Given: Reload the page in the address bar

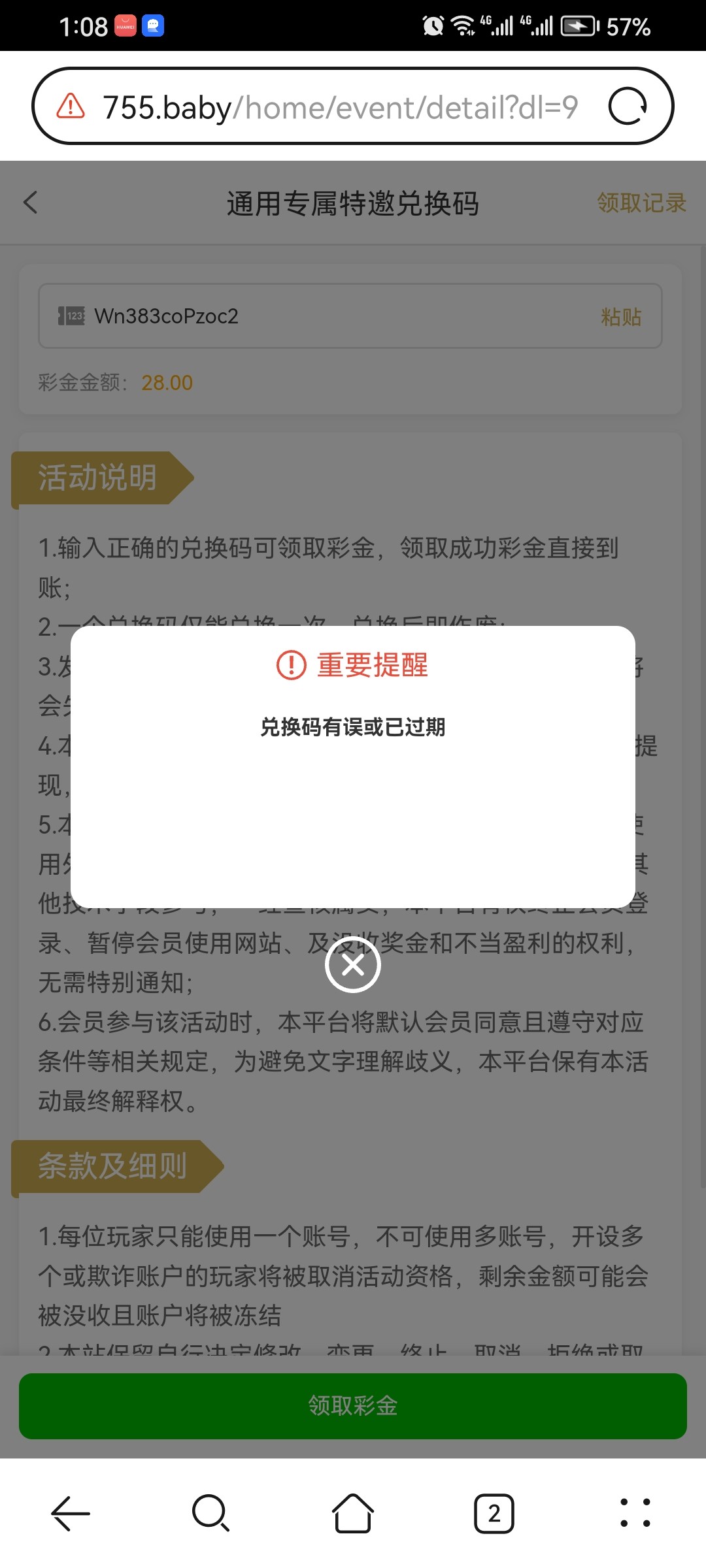Looking at the screenshot, I should 627,106.
